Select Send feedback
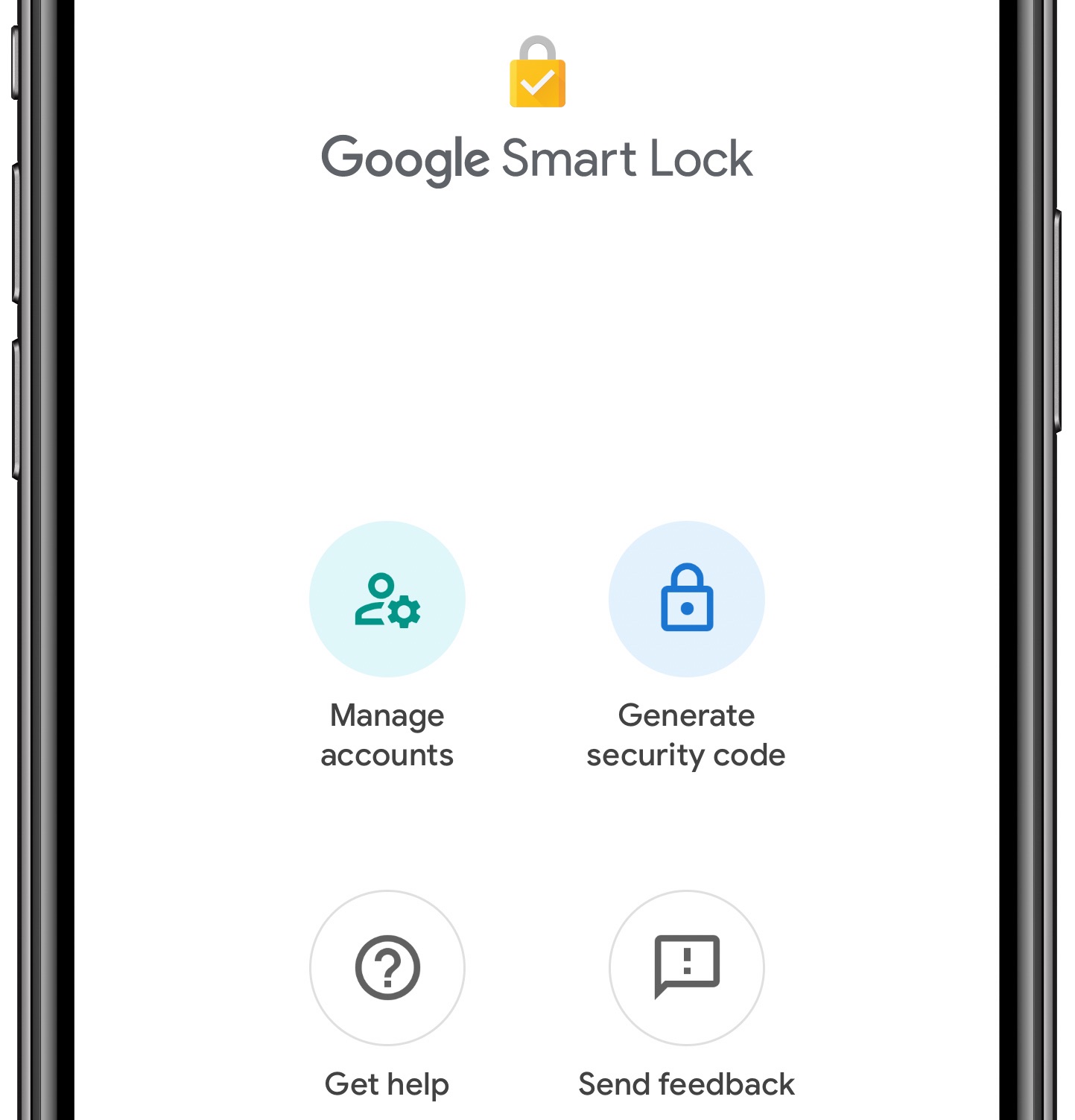Image resolution: width=1075 pixels, height=1120 pixels. click(x=686, y=967)
